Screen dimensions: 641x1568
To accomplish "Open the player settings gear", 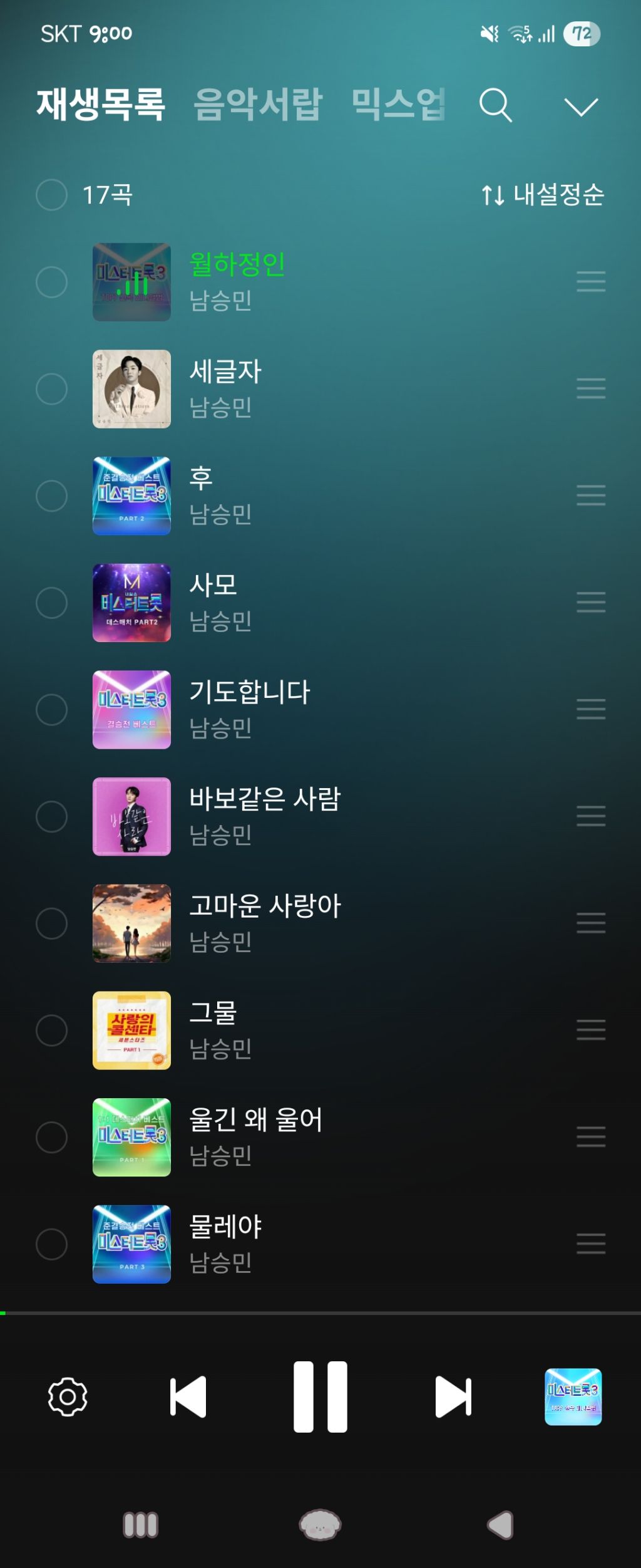I will 68,1396.
